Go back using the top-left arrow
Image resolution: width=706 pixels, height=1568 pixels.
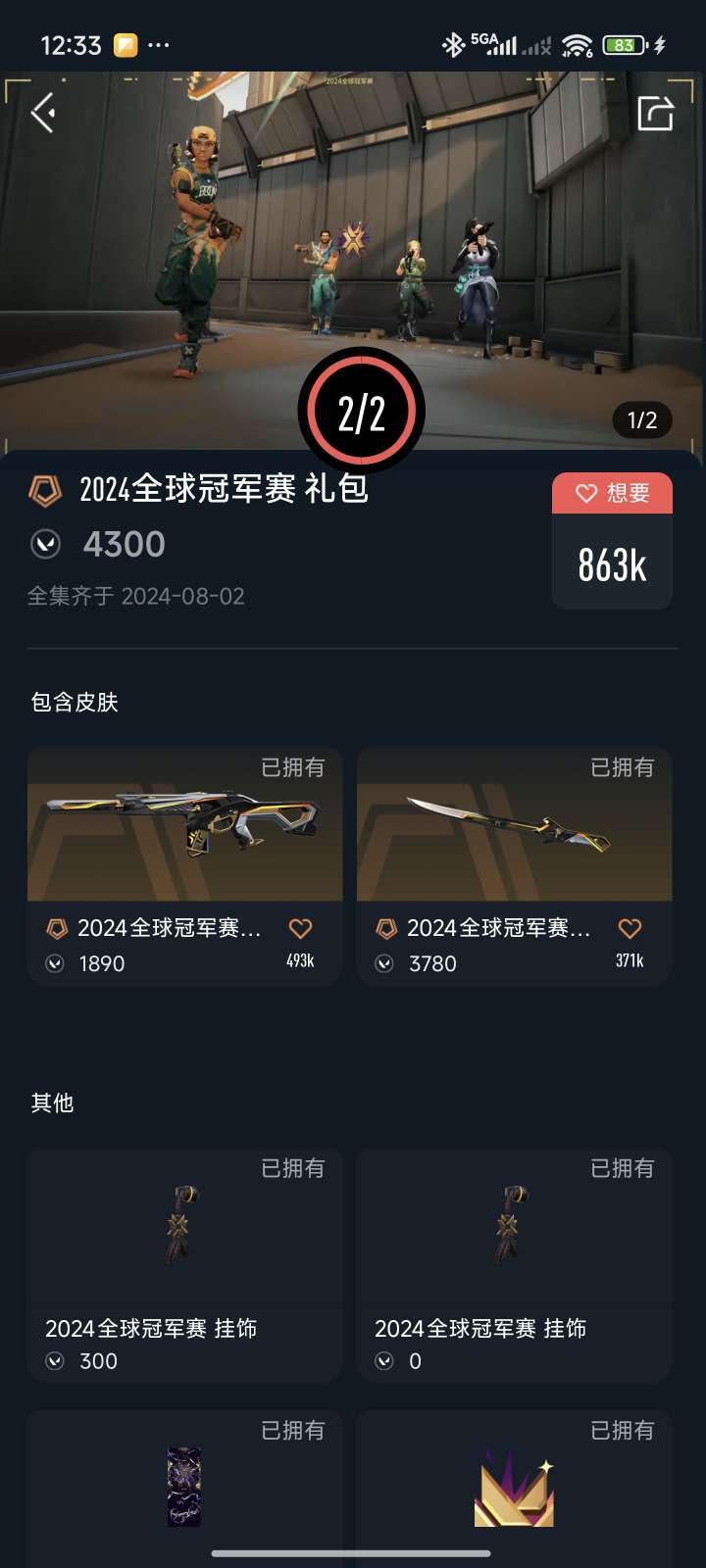click(43, 114)
